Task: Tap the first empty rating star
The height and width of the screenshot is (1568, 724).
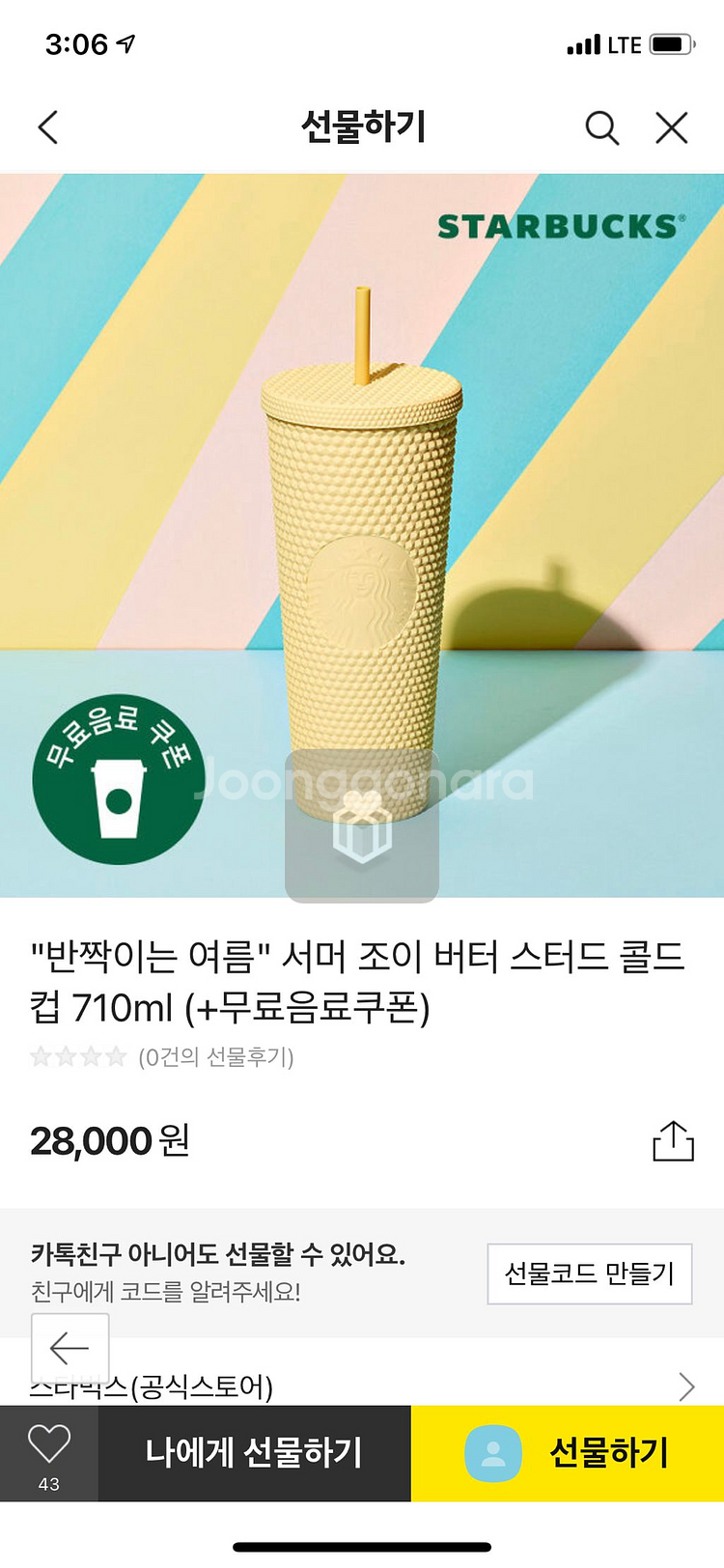Action: [x=40, y=1058]
